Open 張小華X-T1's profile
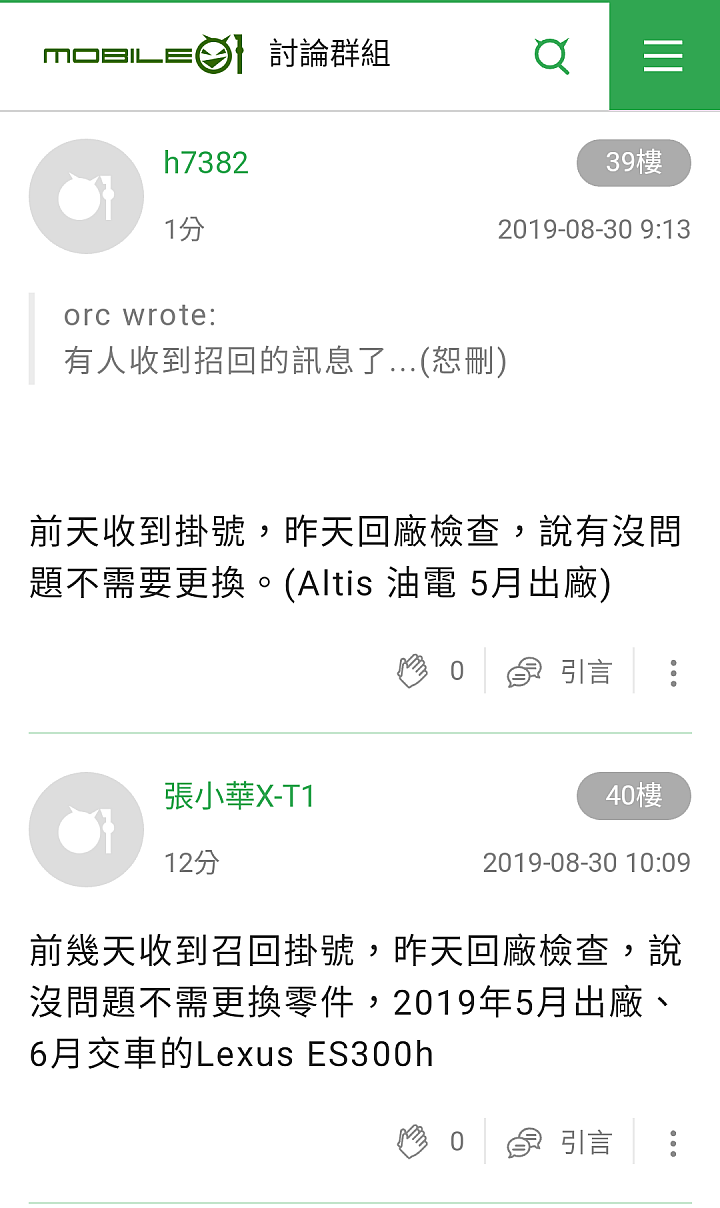 click(x=239, y=796)
